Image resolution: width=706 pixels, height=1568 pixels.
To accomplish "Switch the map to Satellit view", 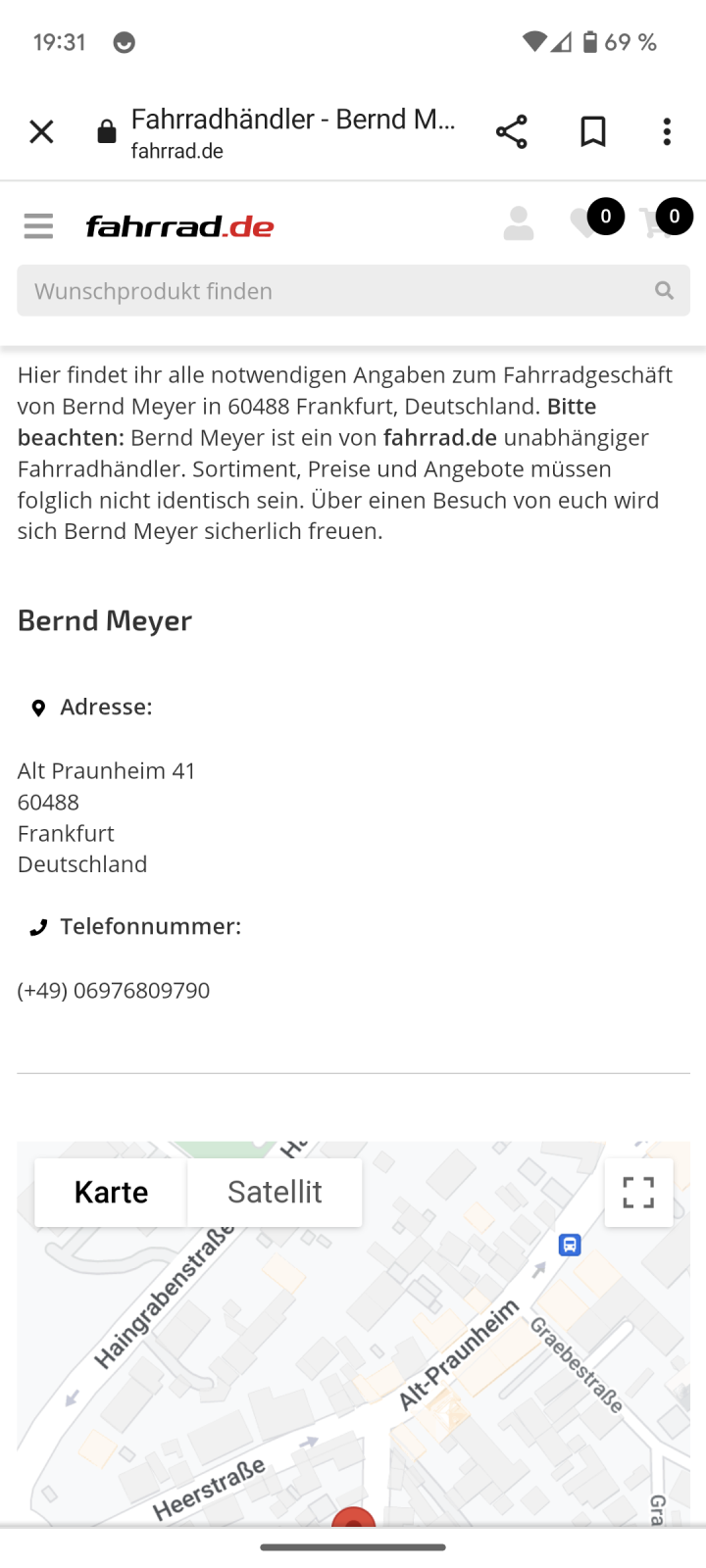I will pyautogui.click(x=275, y=1192).
